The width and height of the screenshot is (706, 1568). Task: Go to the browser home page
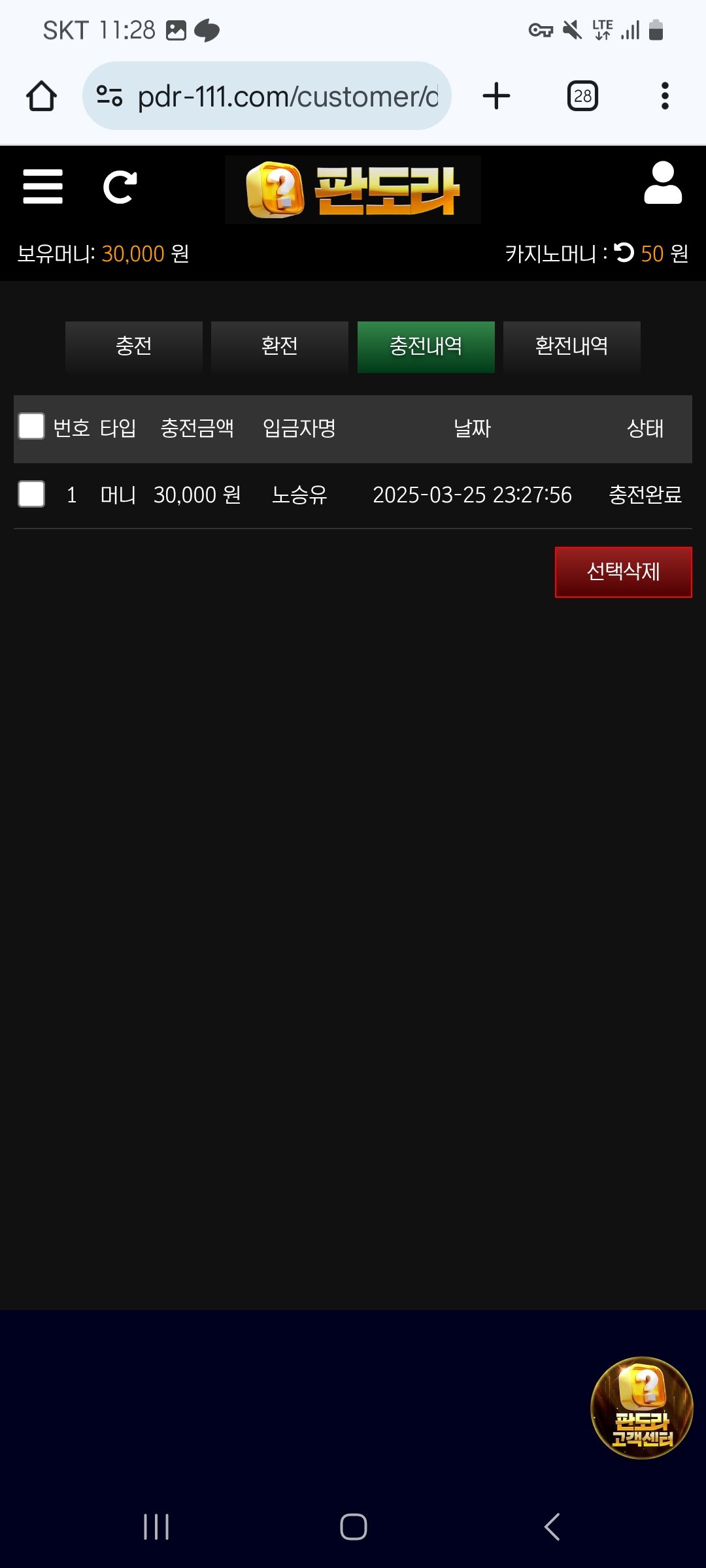pyautogui.click(x=42, y=96)
